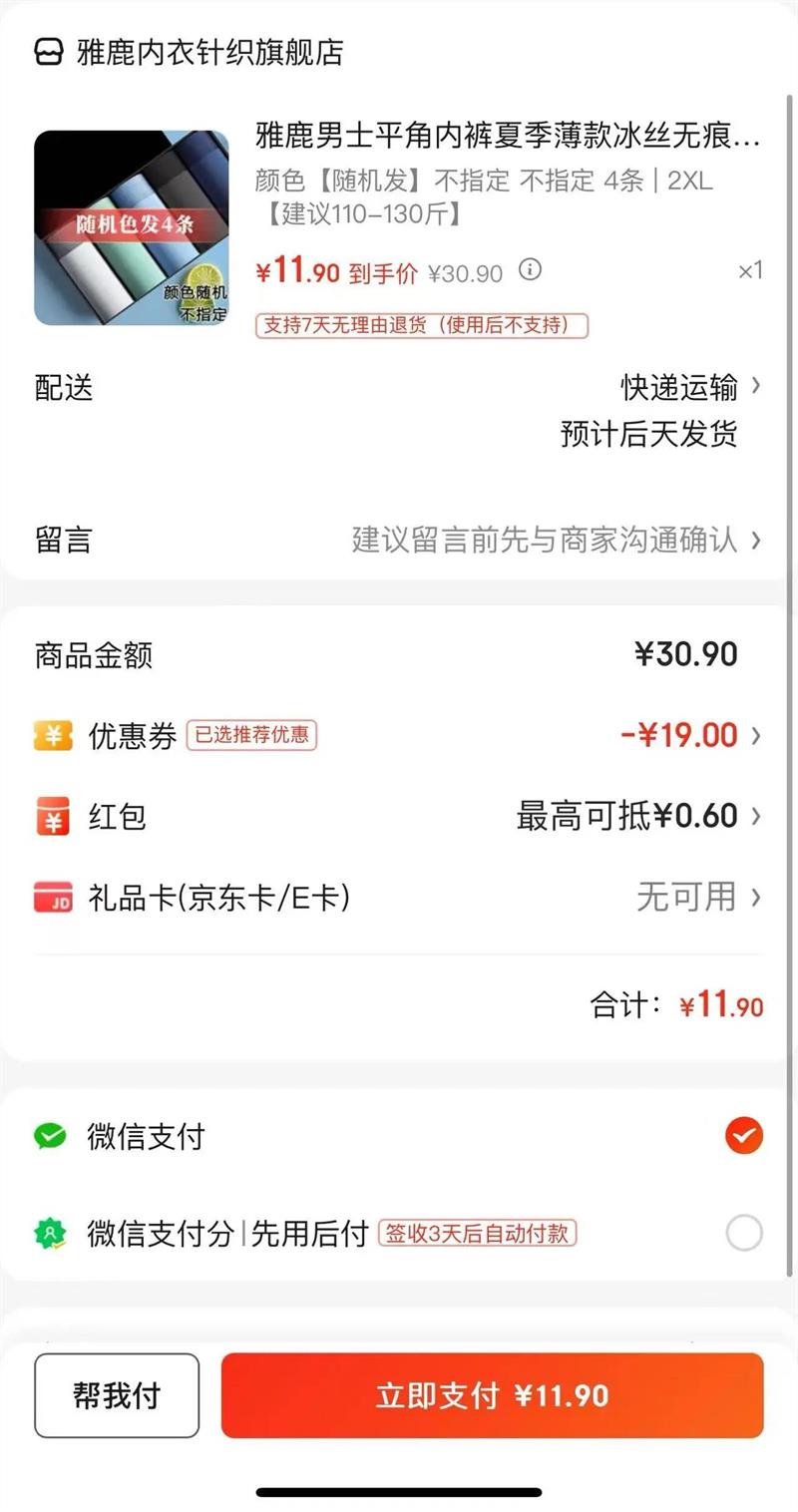Screen dimensions: 798x1512
Task: Tap 帮我付 to ask someone to pay
Action: click(117, 1395)
